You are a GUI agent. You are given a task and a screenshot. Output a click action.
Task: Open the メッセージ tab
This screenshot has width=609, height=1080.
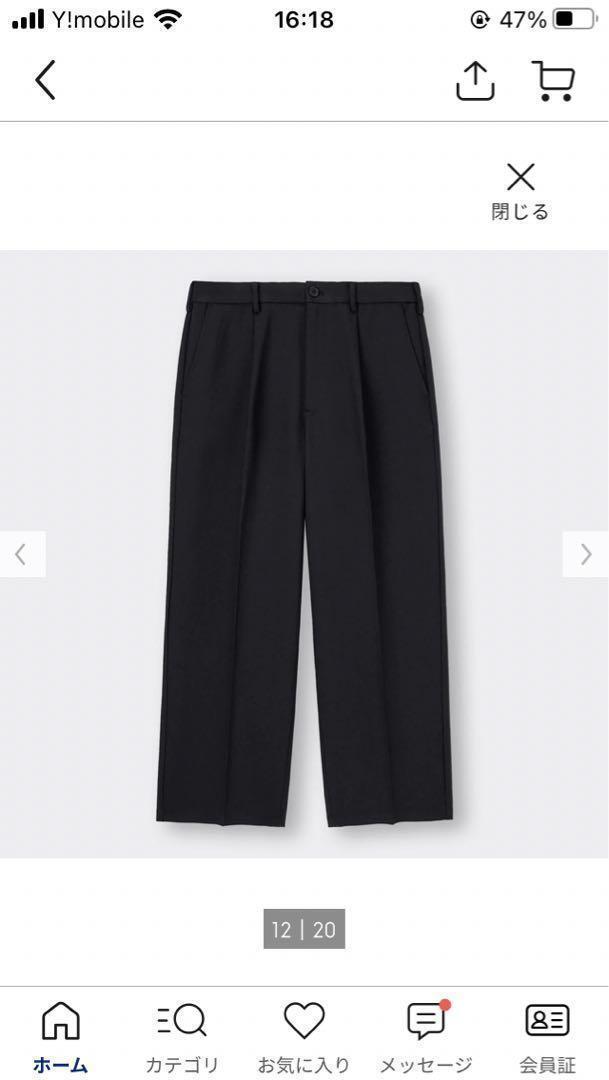coord(426,1036)
